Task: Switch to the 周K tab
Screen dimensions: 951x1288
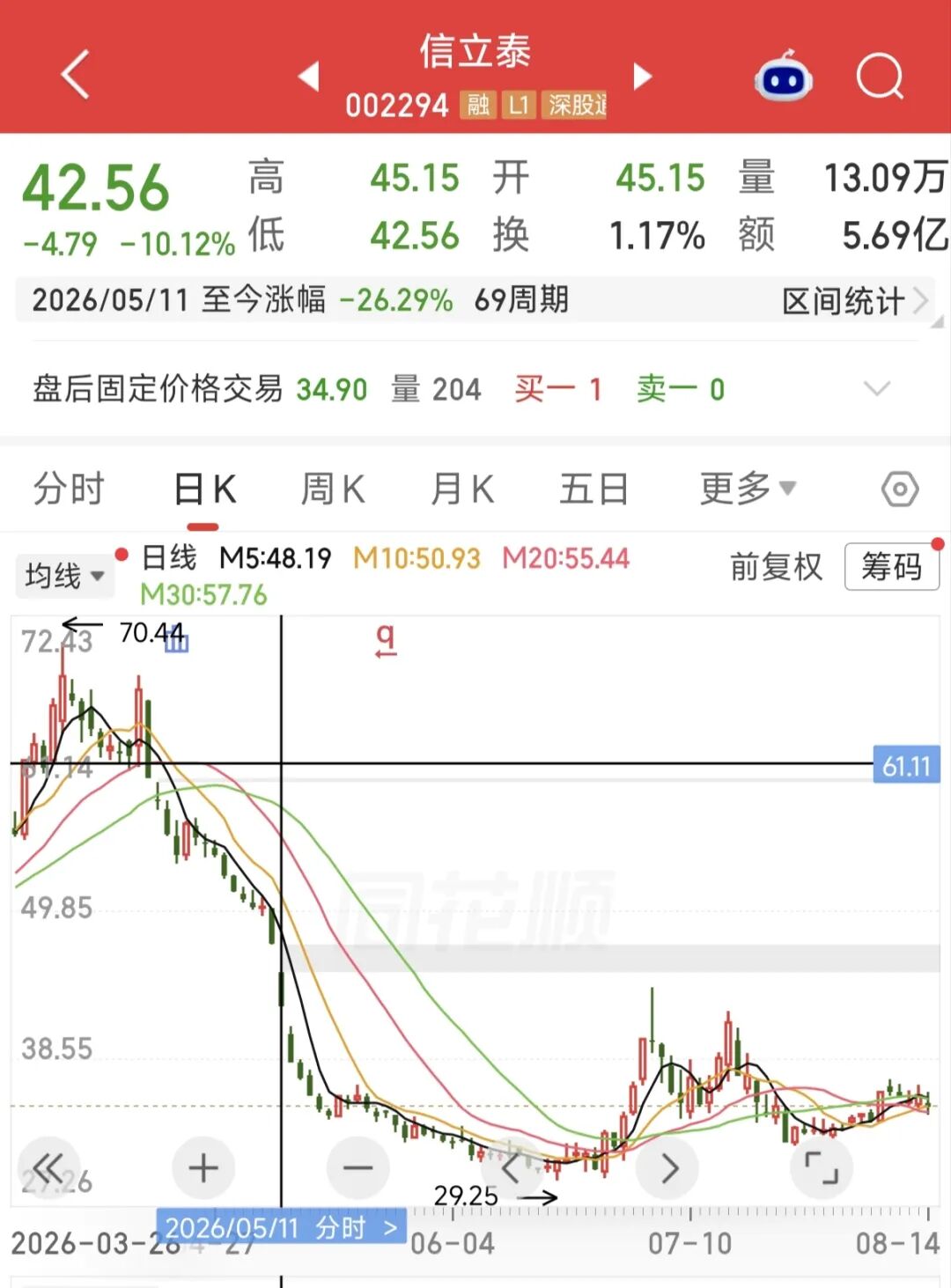Action: coord(333,489)
